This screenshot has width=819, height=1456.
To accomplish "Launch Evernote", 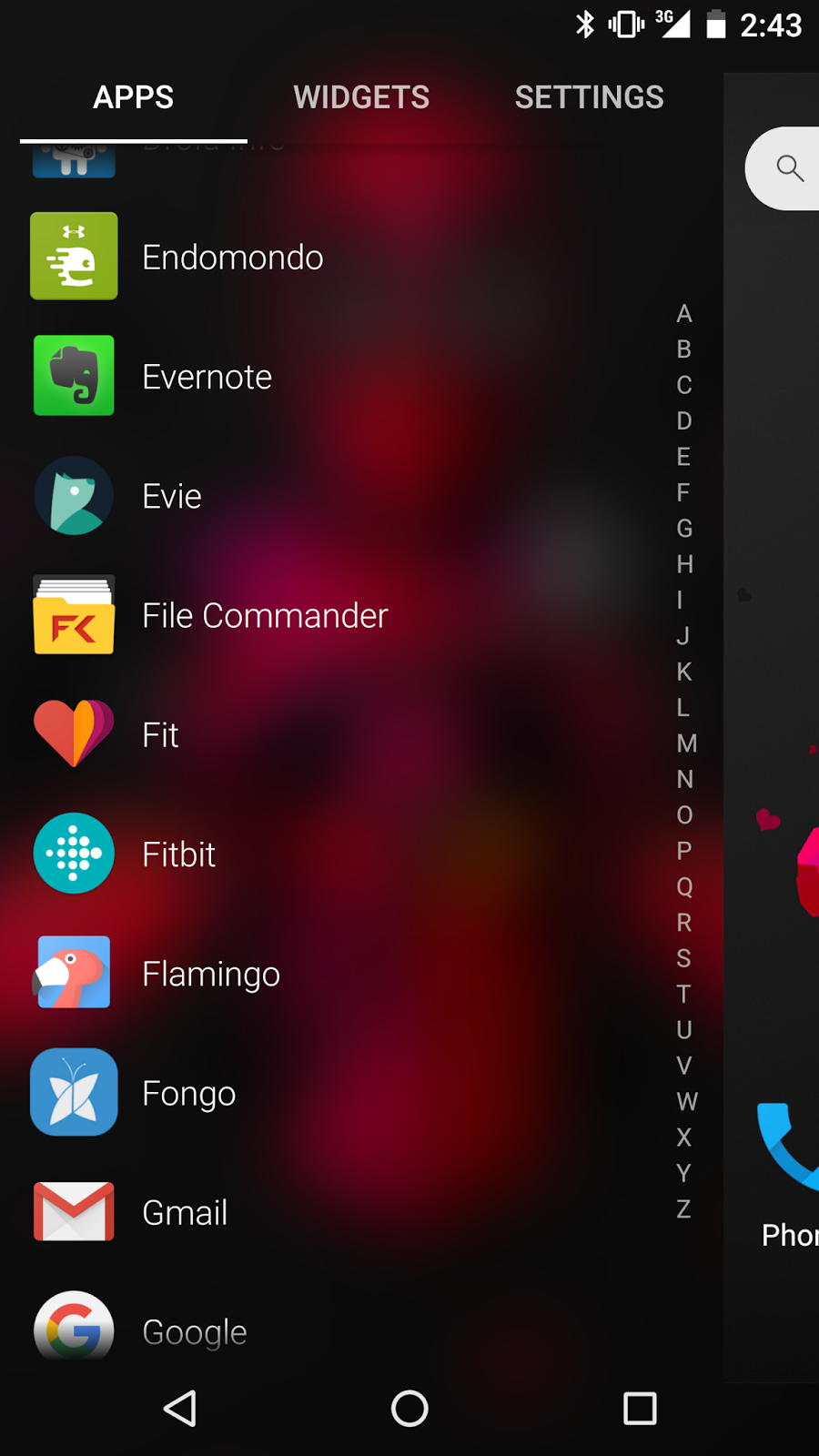I will point(207,377).
